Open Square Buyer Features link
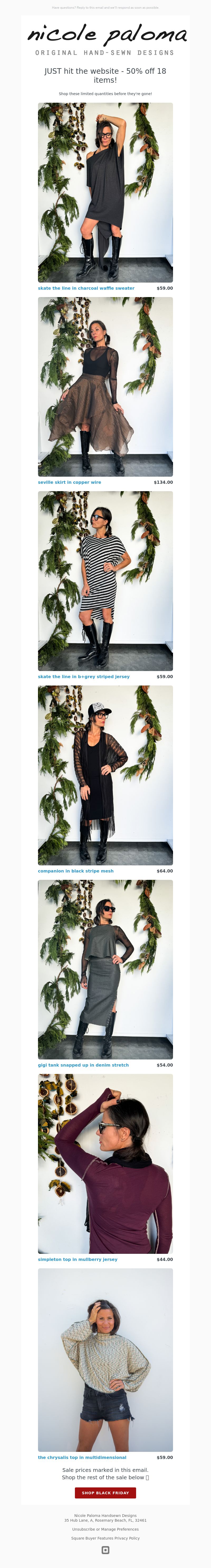 (x=92, y=1538)
